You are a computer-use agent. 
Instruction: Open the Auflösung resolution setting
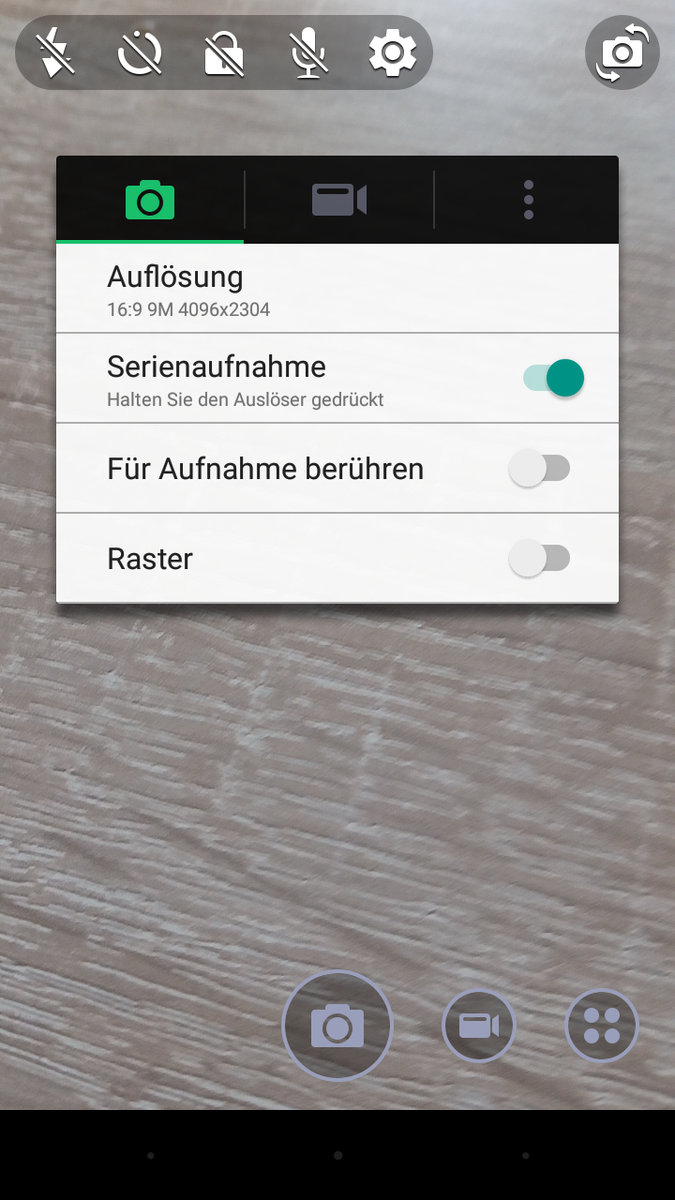337,289
